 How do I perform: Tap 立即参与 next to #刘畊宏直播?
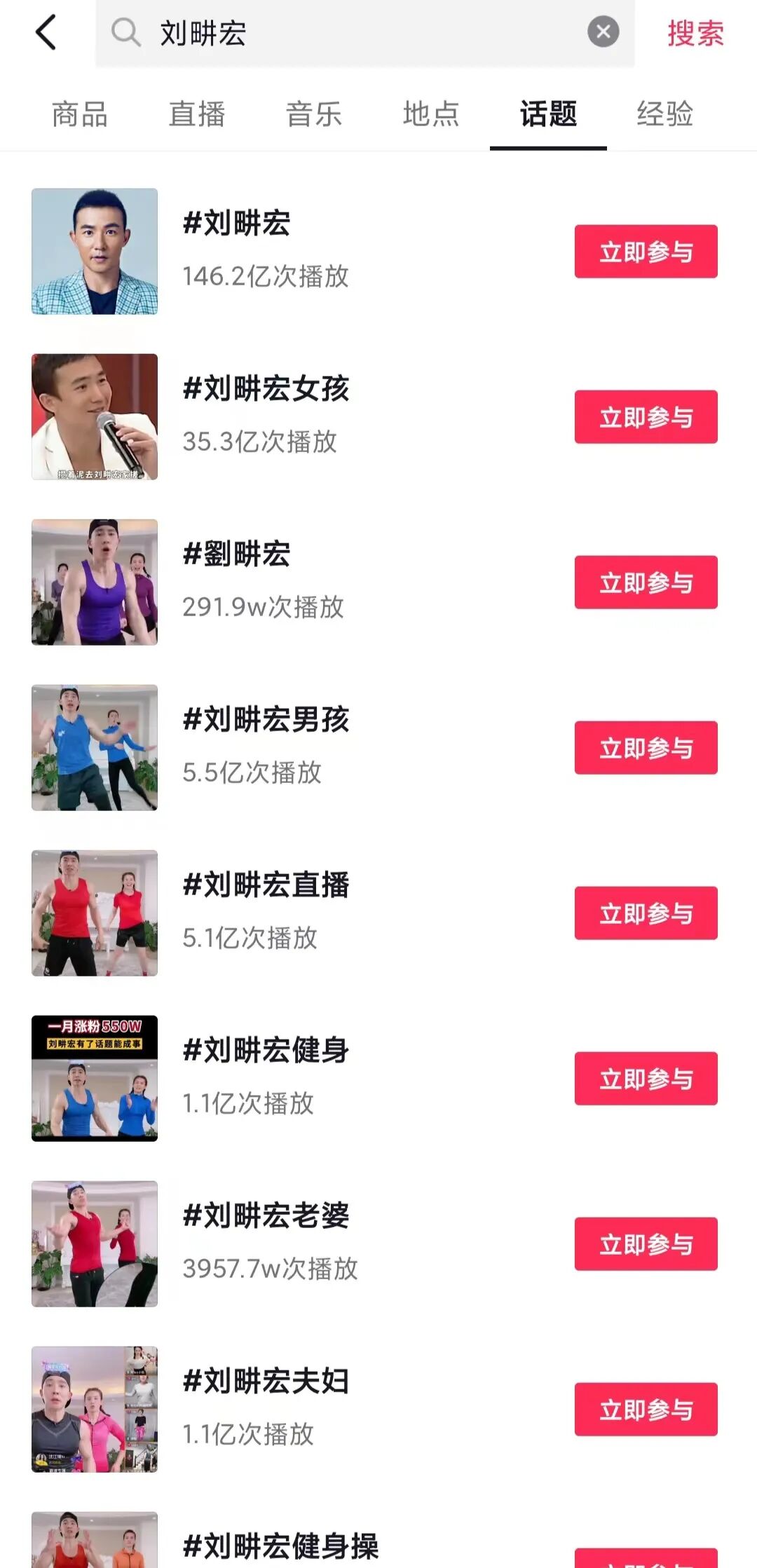coord(646,913)
